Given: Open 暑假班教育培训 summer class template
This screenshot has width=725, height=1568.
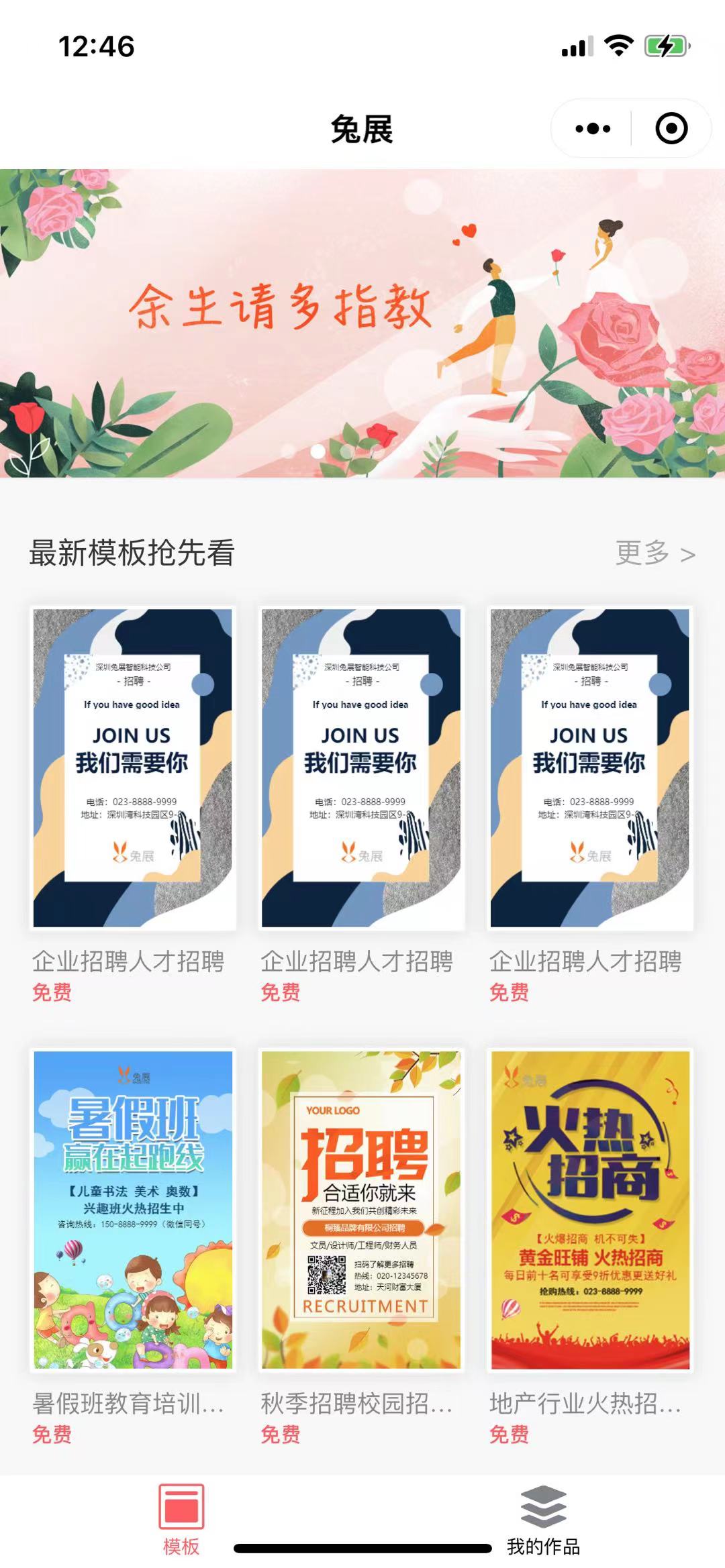Looking at the screenshot, I should pyautogui.click(x=133, y=1210).
